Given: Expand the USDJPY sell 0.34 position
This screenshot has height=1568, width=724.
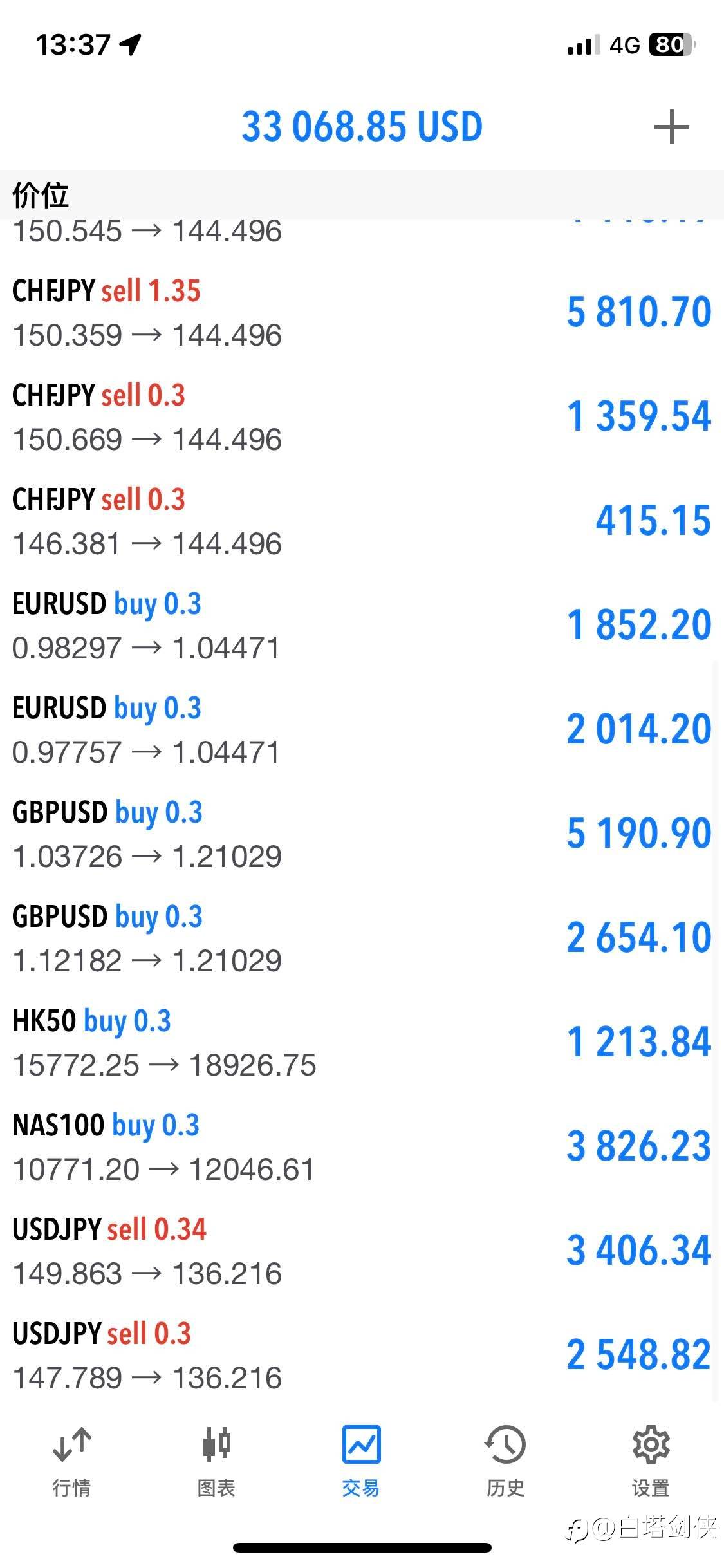Looking at the screenshot, I should tap(362, 1251).
